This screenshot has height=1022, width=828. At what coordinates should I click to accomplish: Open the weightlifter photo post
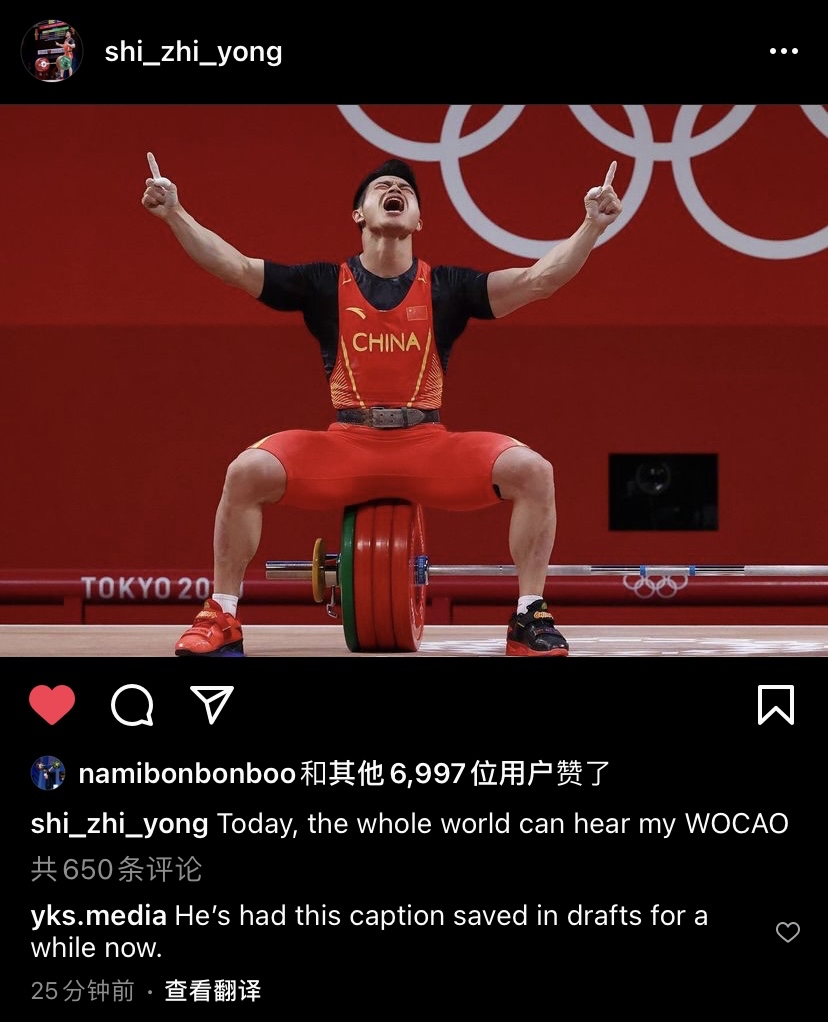coord(414,380)
